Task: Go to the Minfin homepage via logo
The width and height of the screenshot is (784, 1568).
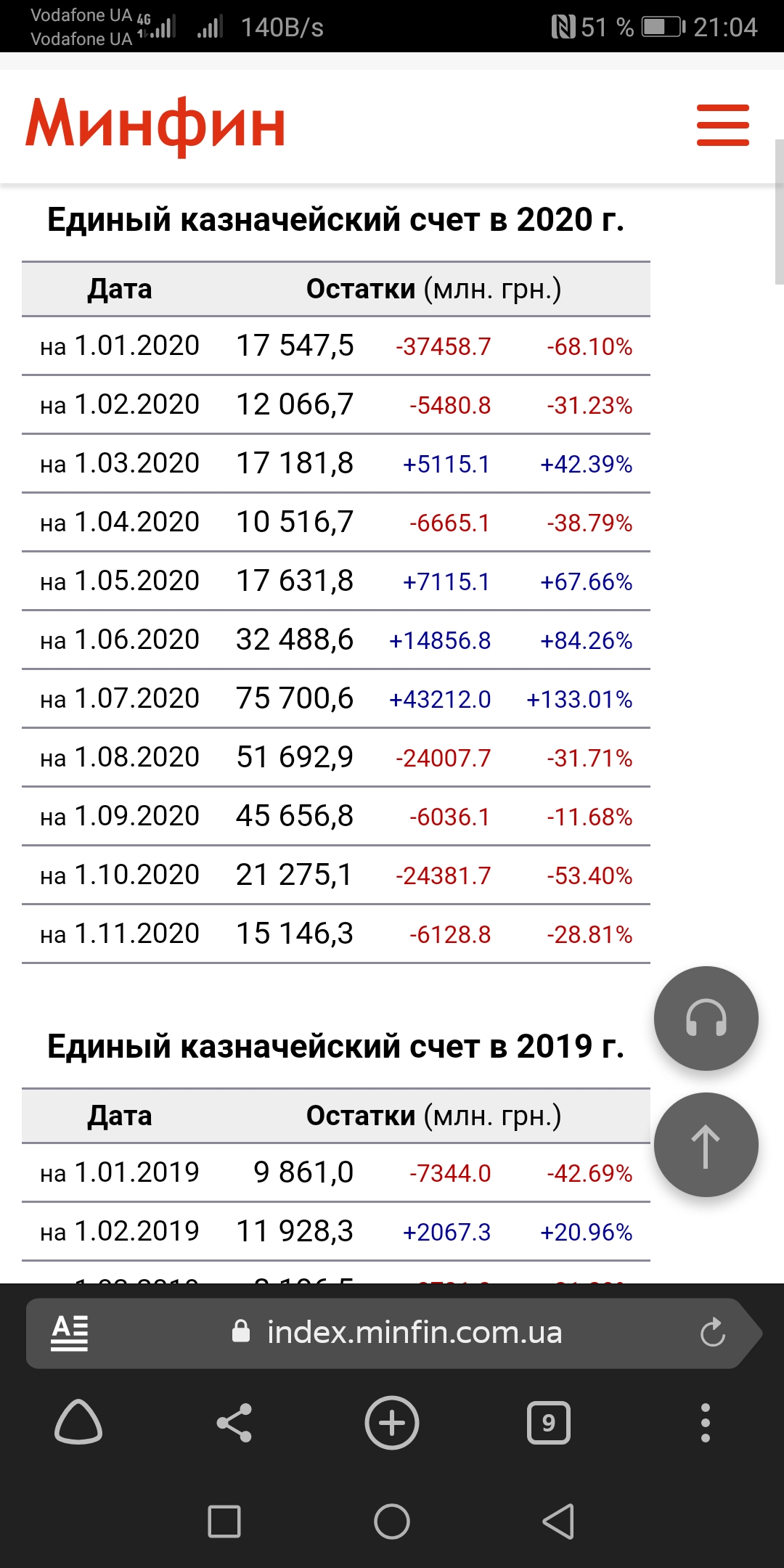Action: 155,125
